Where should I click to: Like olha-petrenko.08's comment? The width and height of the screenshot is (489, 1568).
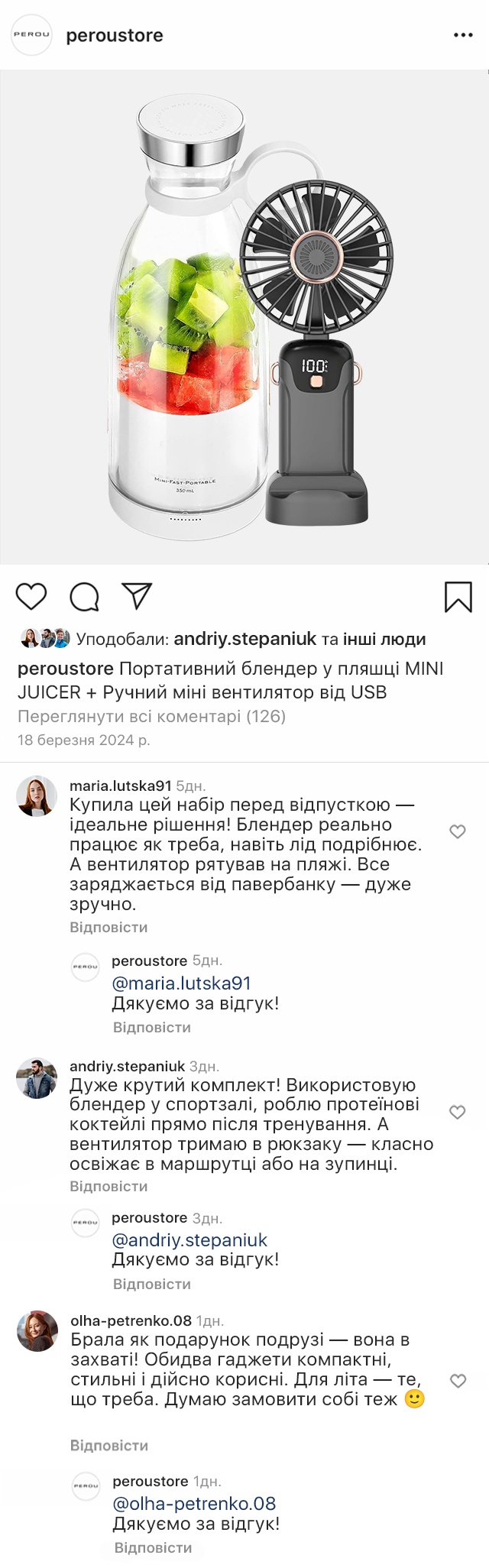pyautogui.click(x=458, y=1380)
